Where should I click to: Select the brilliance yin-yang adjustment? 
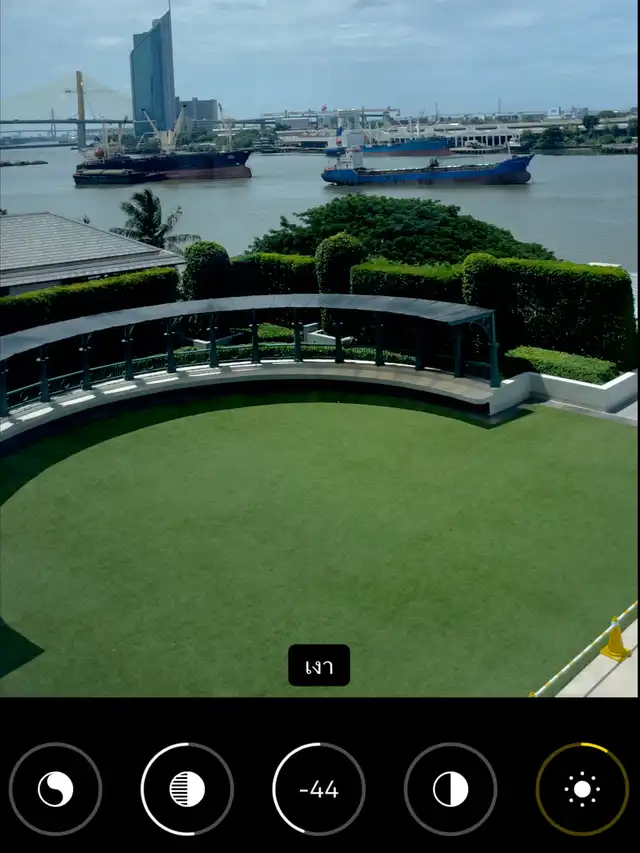55,789
